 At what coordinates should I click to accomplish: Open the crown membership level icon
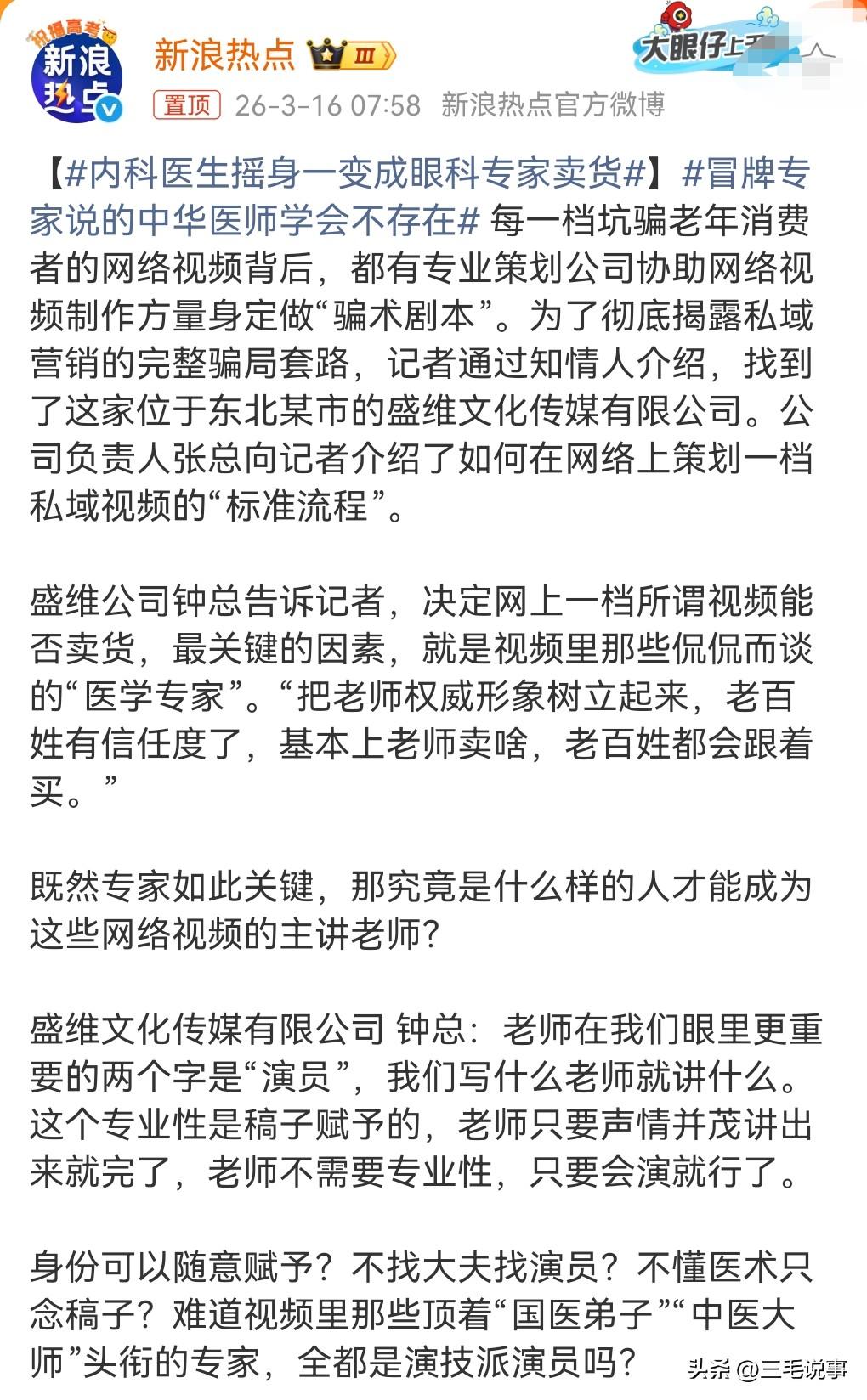pos(326,53)
